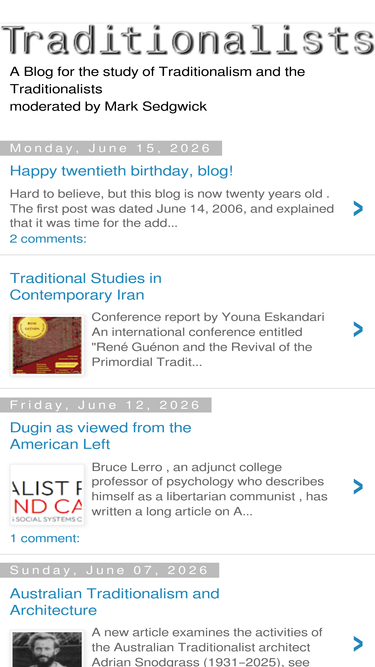The height and width of the screenshot is (667, 375).
Task: Open 'Australian Traditionalism and Architecture' post
Action: tap(114, 601)
